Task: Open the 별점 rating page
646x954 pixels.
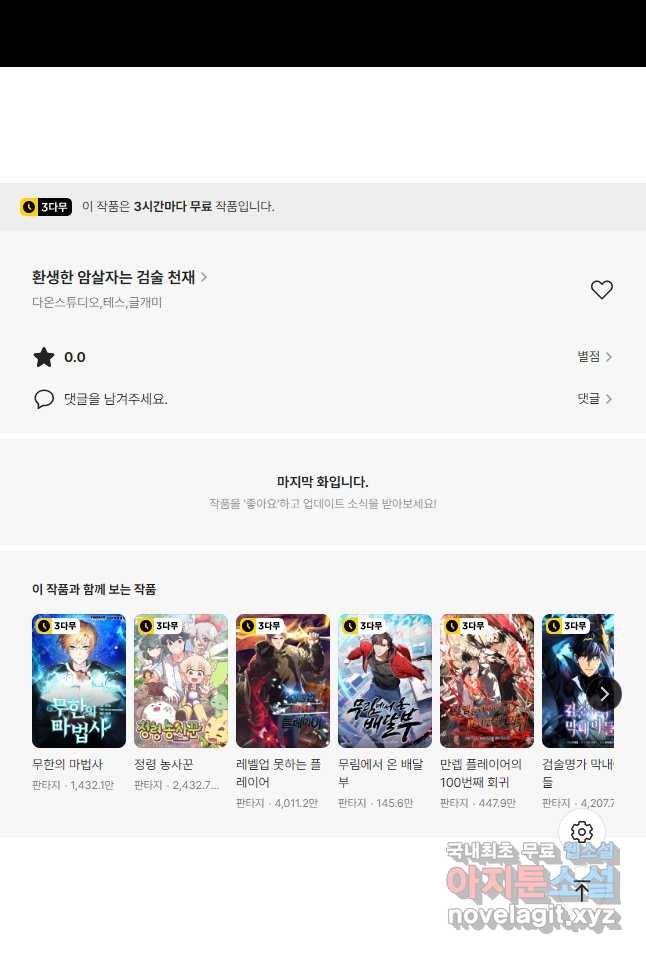Action: [594, 357]
